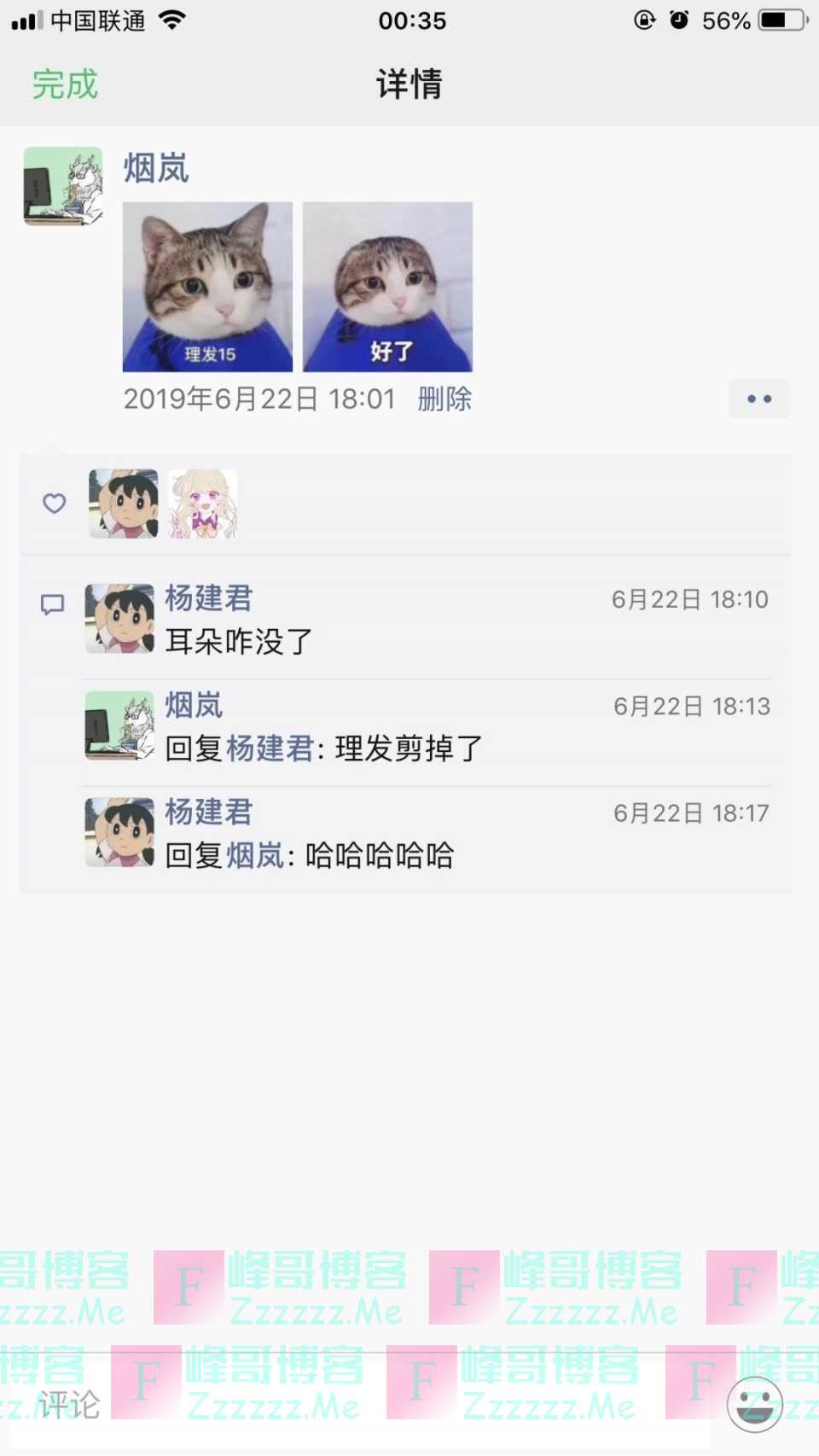
Task: Select 烟岚's reply 理发剪掉了
Action: 408,748
